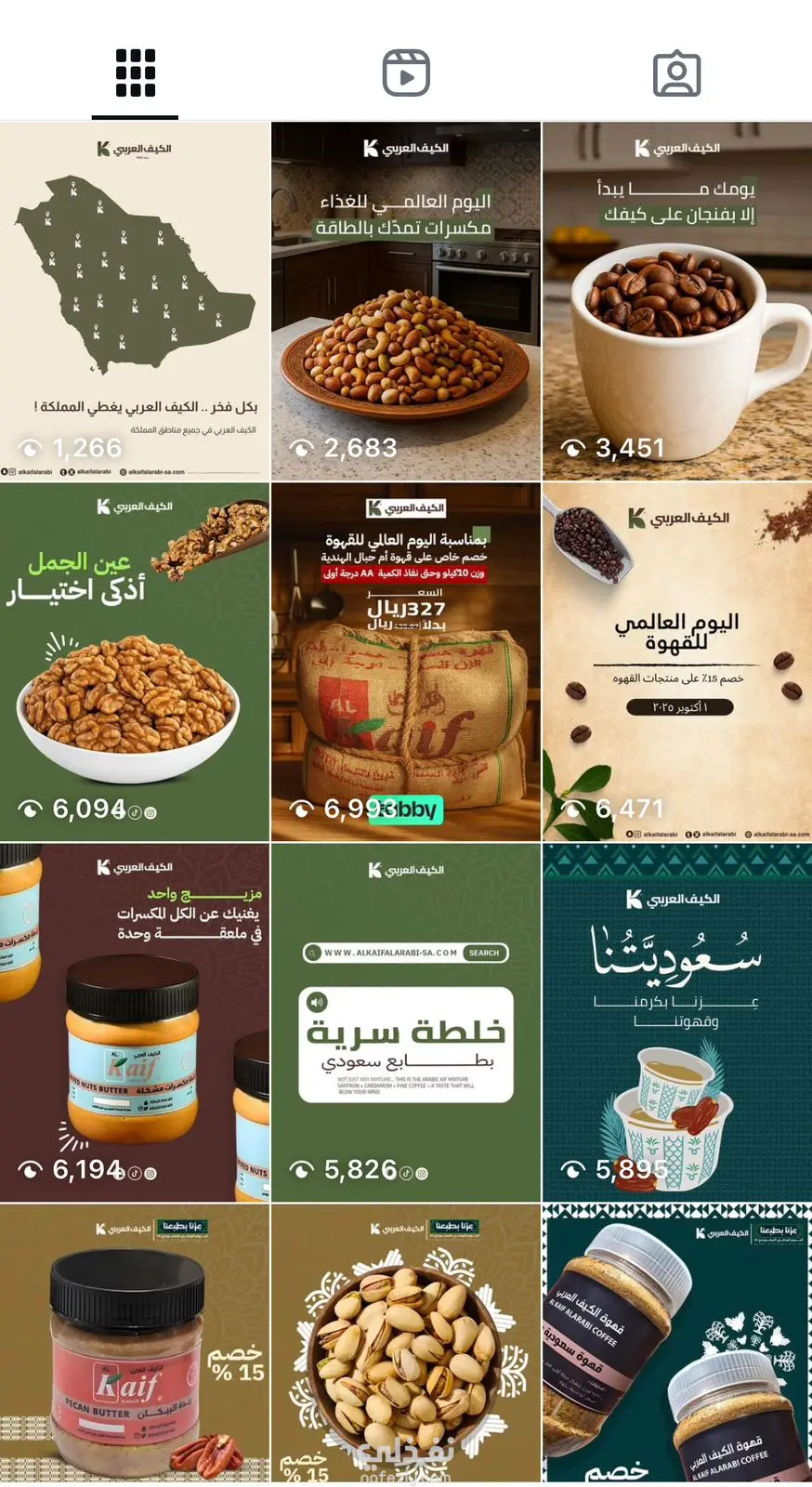Open the Saudi map post with 1,266 views
This screenshot has height=1487, width=812.
click(x=135, y=300)
